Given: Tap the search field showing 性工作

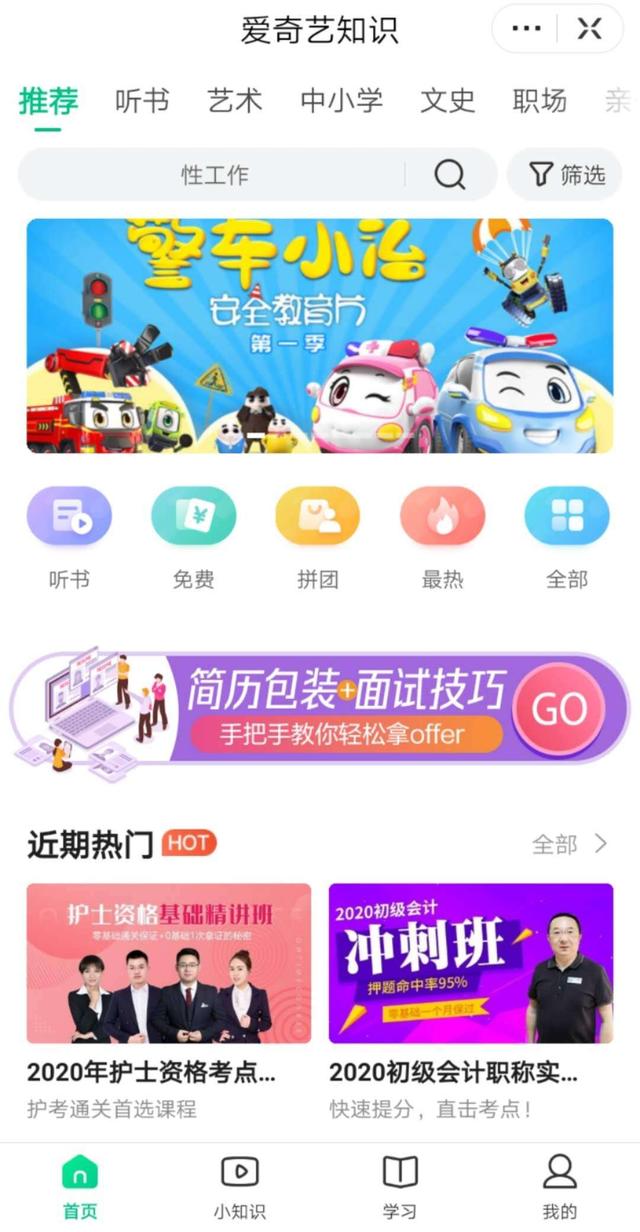Looking at the screenshot, I should [215, 175].
